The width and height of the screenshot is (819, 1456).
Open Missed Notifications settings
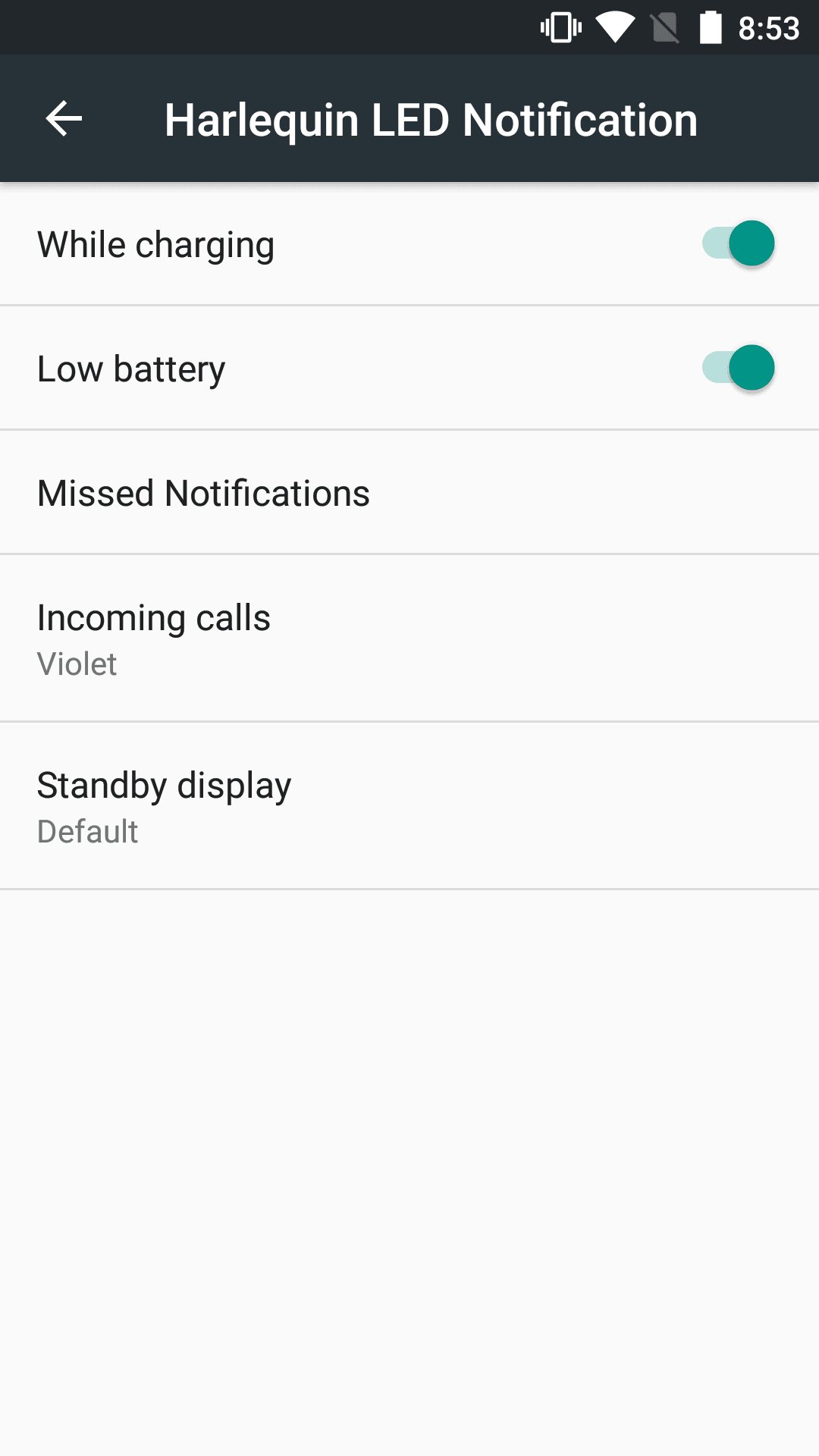(x=409, y=493)
